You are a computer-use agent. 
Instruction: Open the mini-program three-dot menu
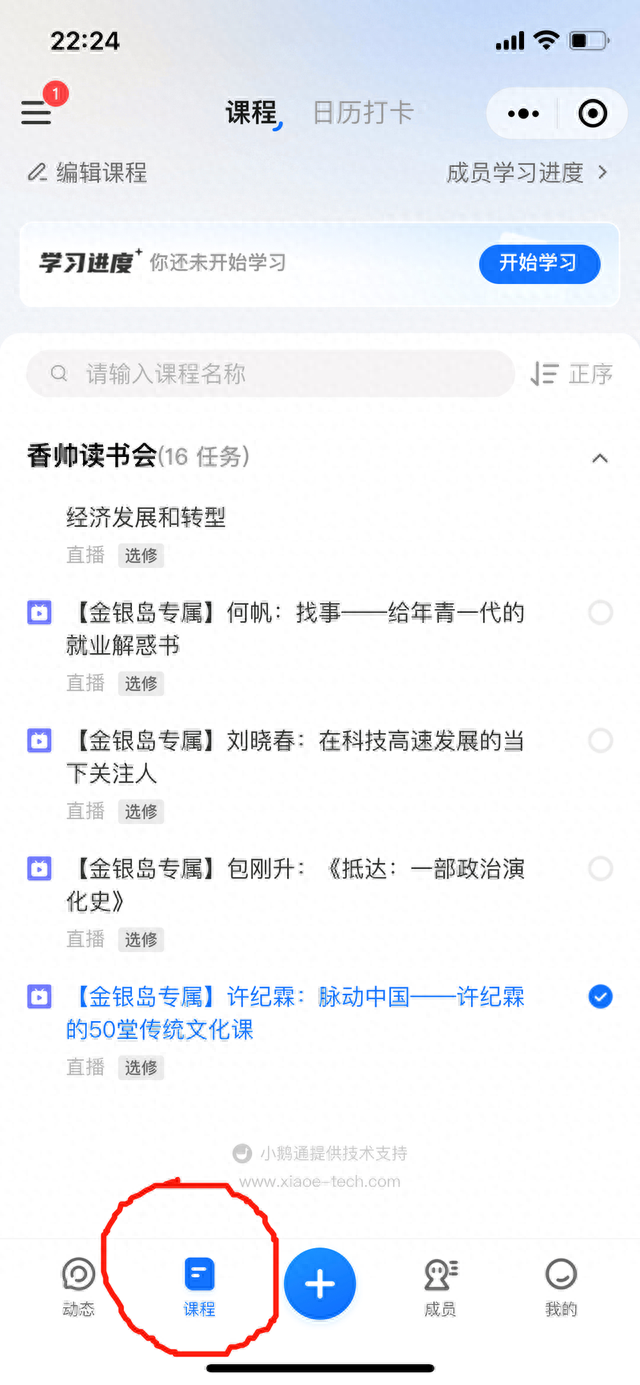click(x=523, y=114)
